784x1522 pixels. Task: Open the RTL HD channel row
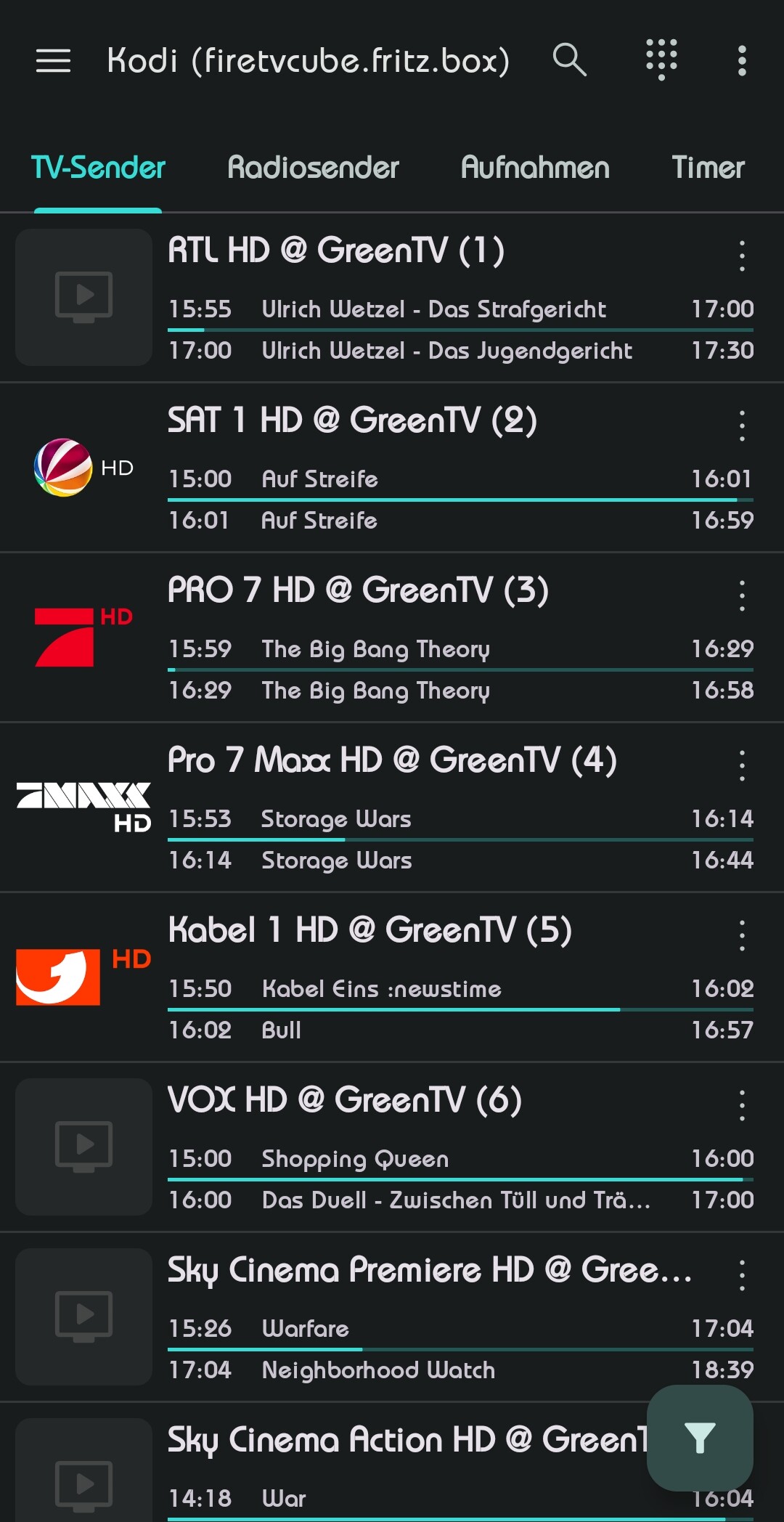click(x=392, y=298)
